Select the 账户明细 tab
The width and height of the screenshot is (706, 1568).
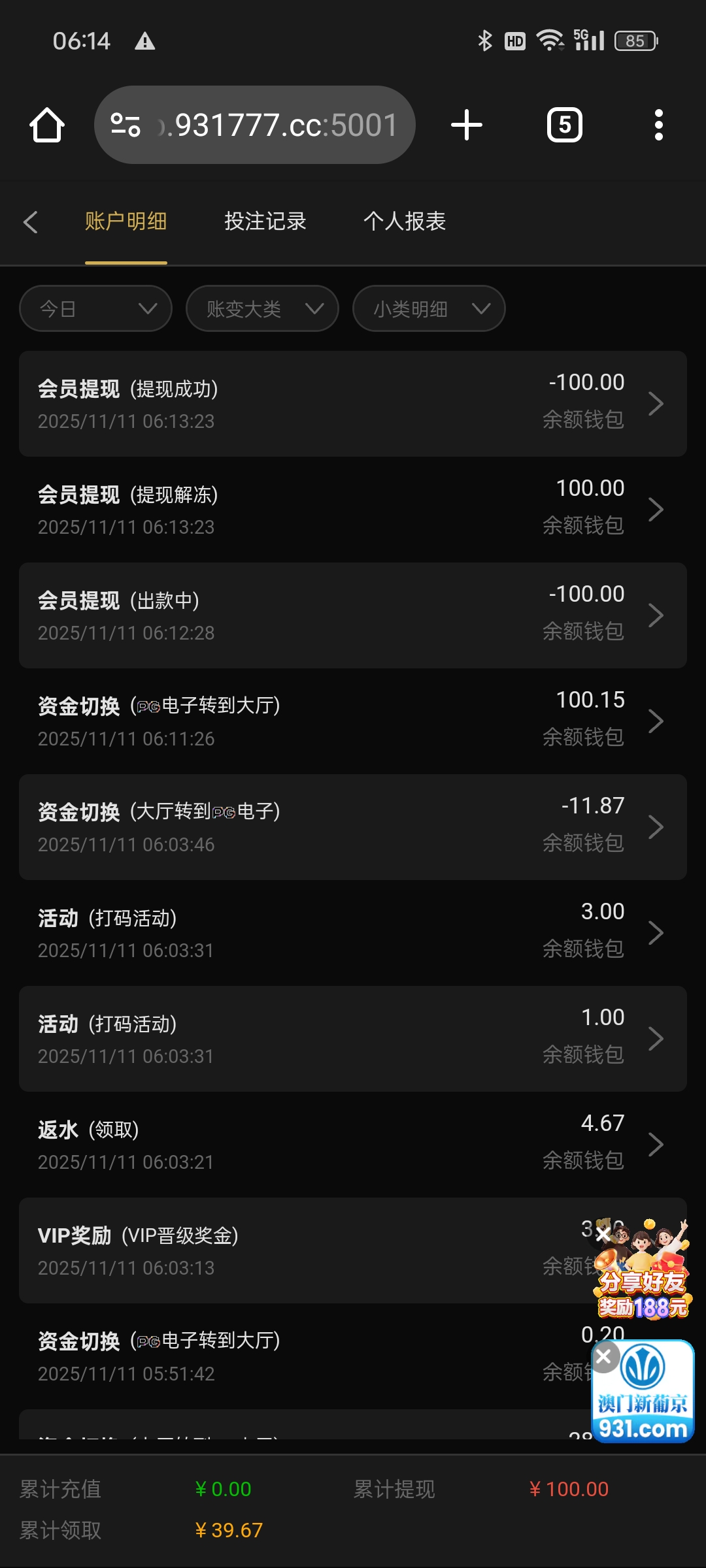(126, 221)
